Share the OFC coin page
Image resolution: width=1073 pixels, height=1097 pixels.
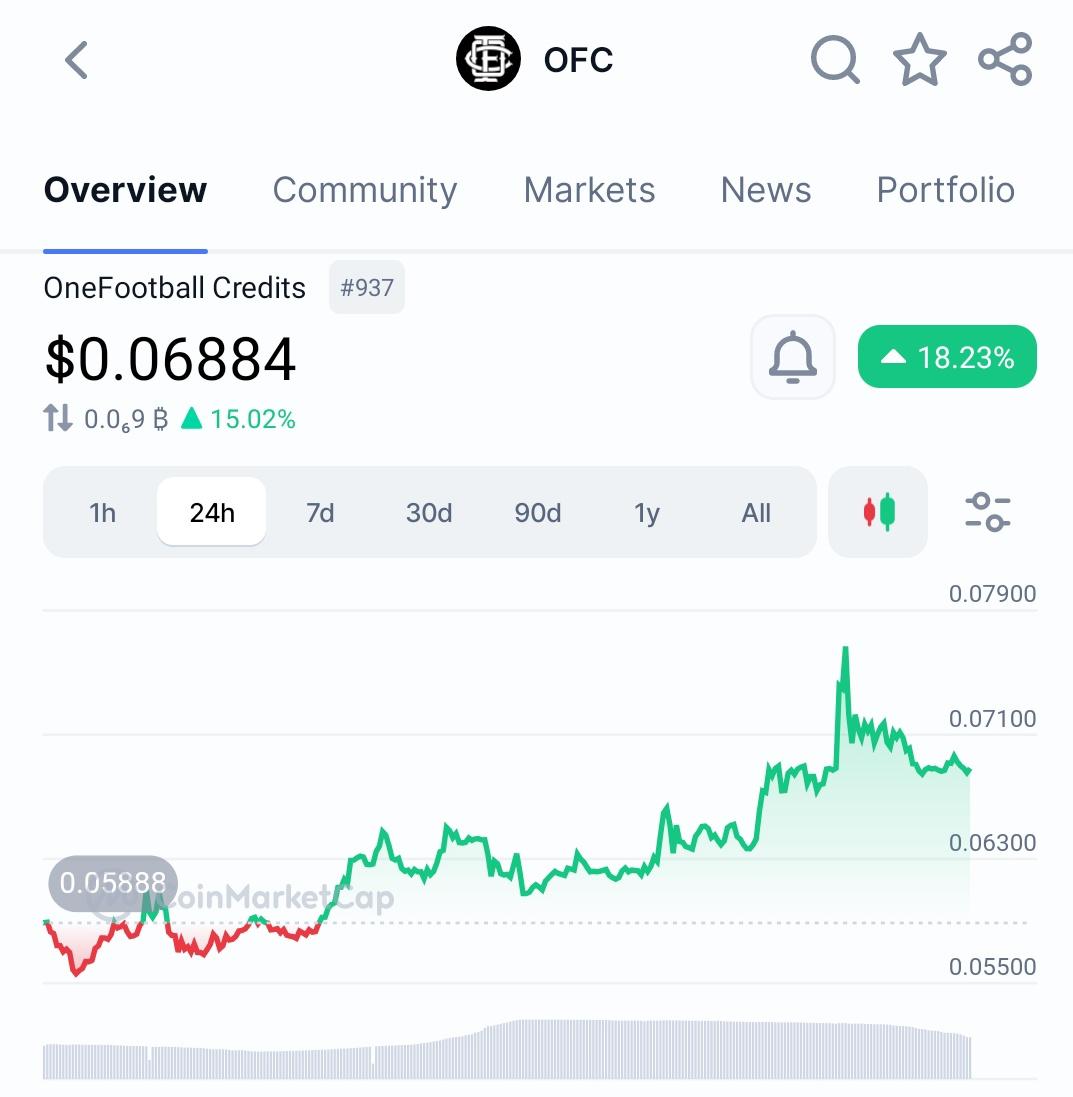1004,60
